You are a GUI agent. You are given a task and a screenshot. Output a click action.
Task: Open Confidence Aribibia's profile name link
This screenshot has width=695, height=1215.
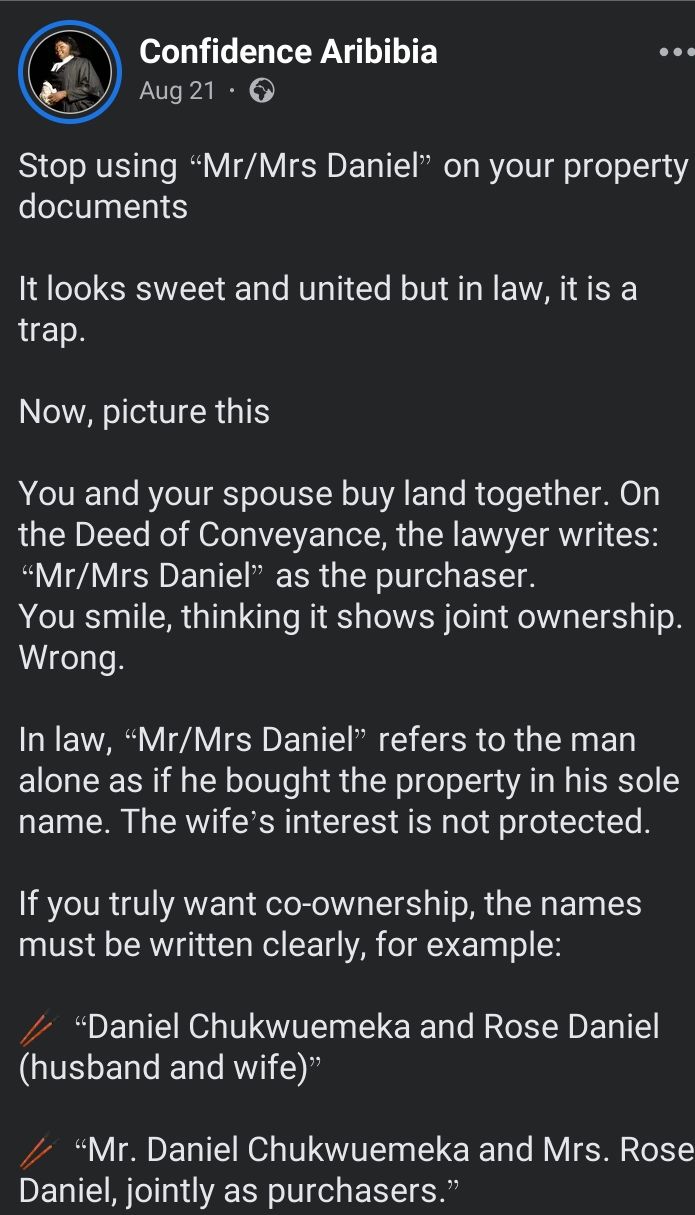point(288,51)
